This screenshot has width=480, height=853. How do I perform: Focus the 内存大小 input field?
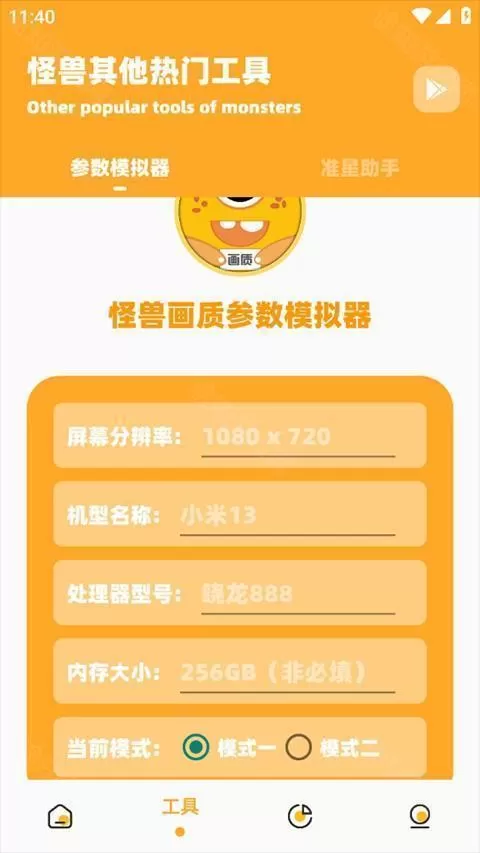pos(287,673)
